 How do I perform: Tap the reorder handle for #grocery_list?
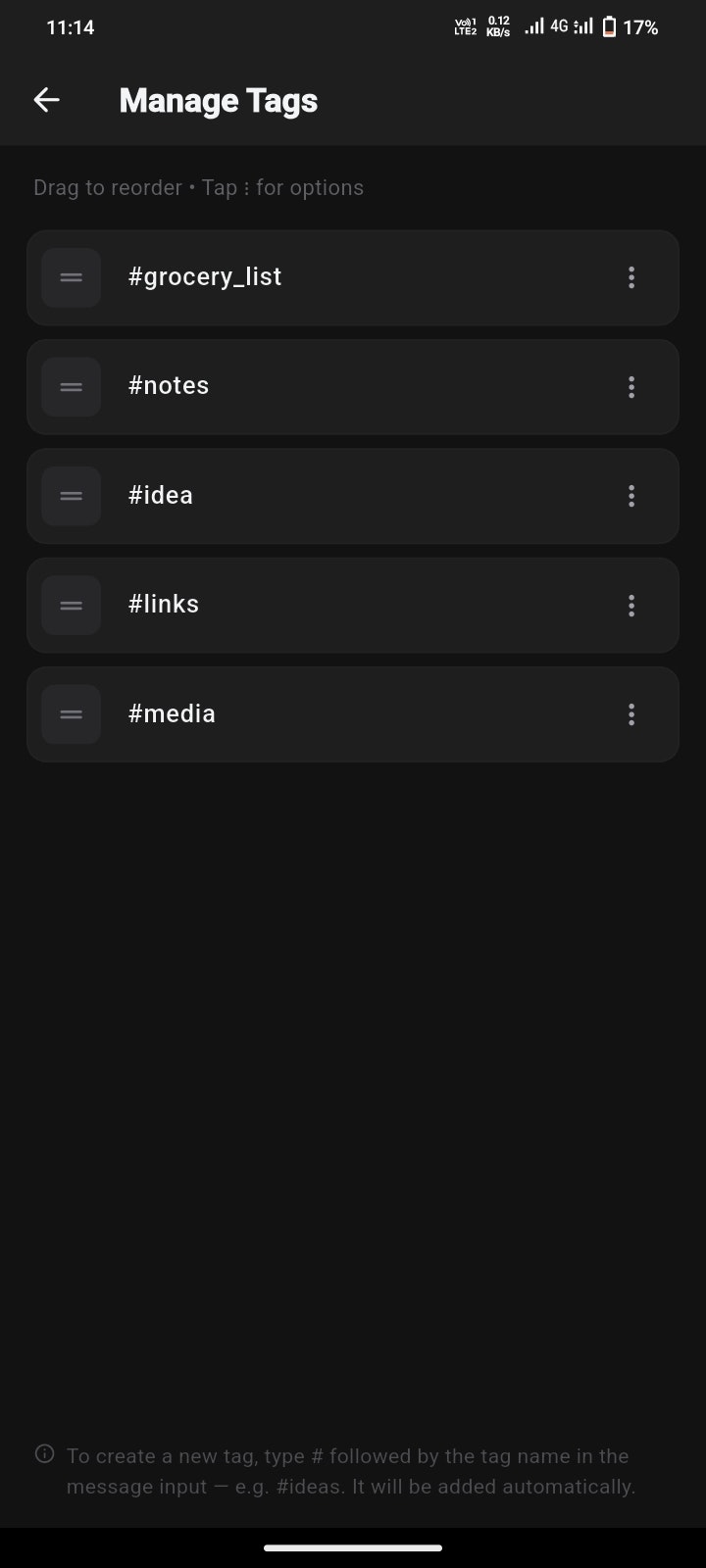72,277
